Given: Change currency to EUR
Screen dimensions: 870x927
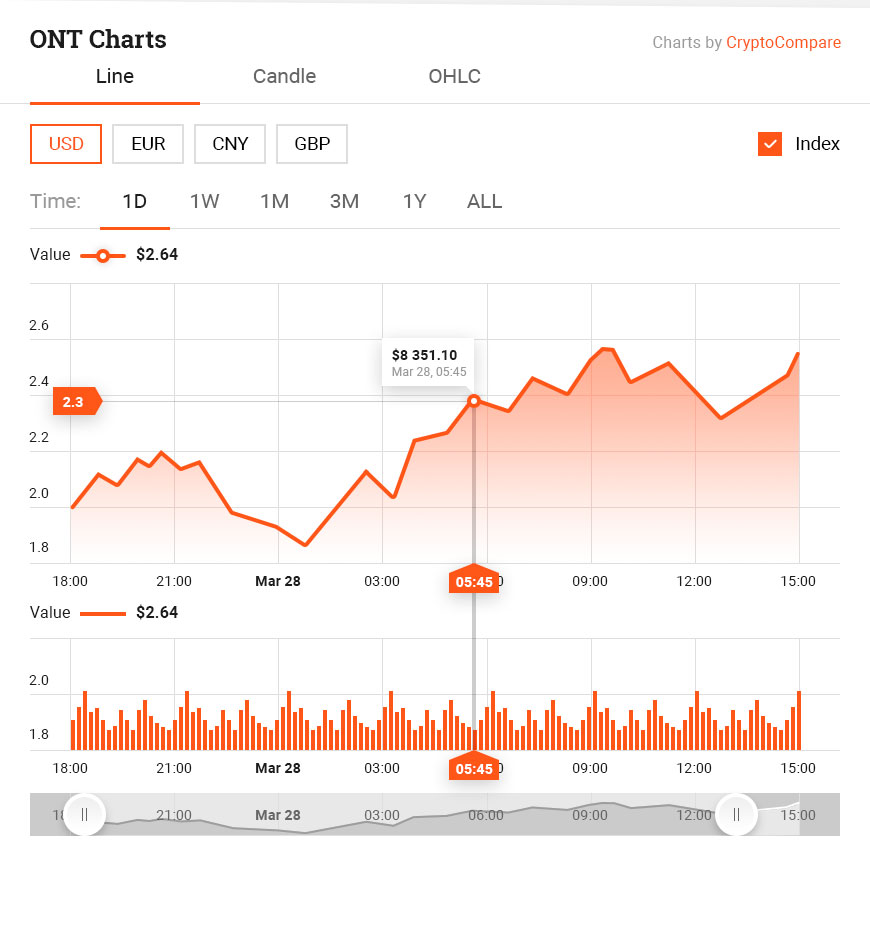Looking at the screenshot, I should point(148,144).
